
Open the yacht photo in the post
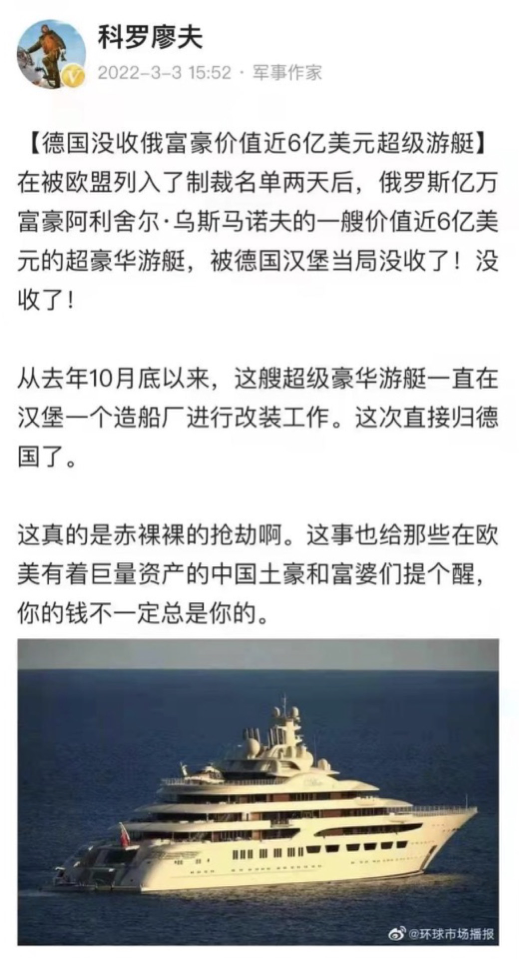point(258,792)
